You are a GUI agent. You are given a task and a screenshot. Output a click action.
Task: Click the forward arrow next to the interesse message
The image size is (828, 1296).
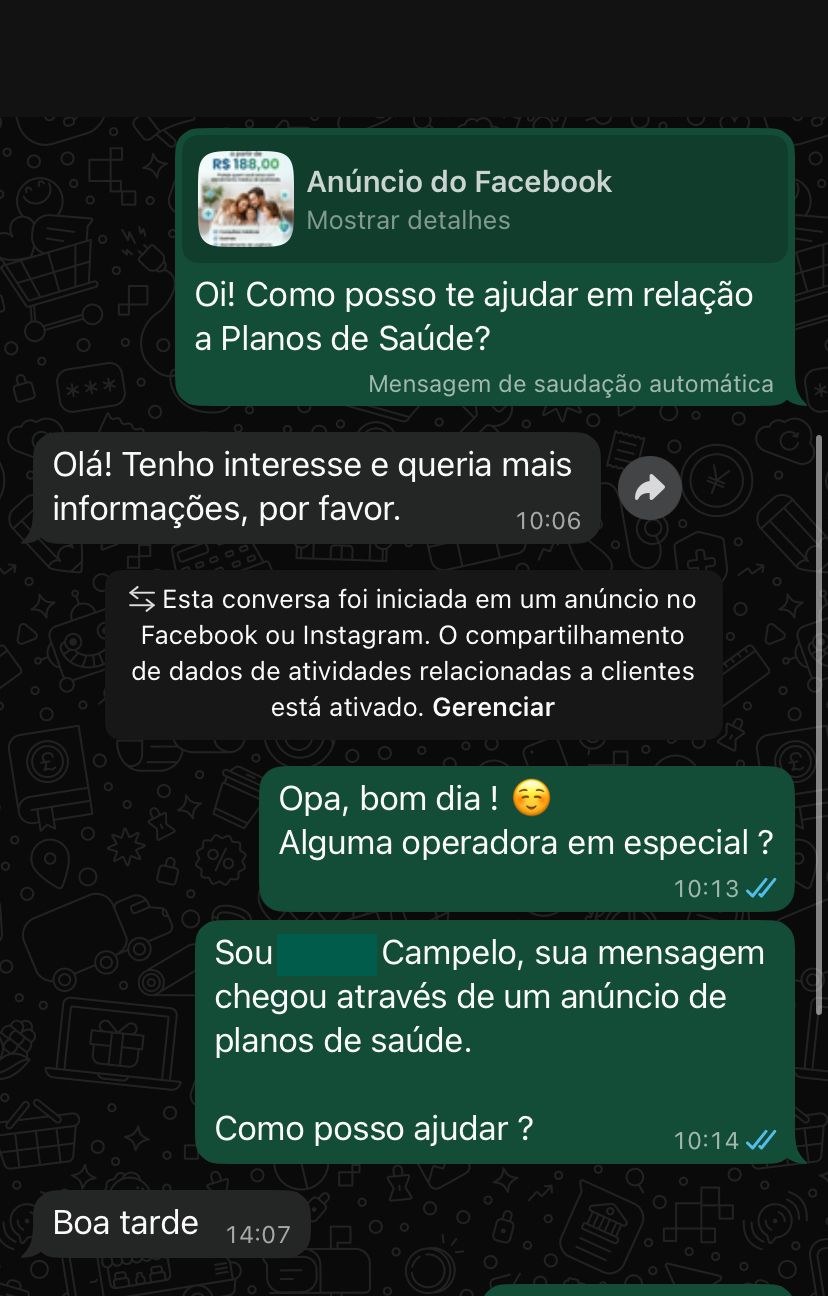point(650,488)
